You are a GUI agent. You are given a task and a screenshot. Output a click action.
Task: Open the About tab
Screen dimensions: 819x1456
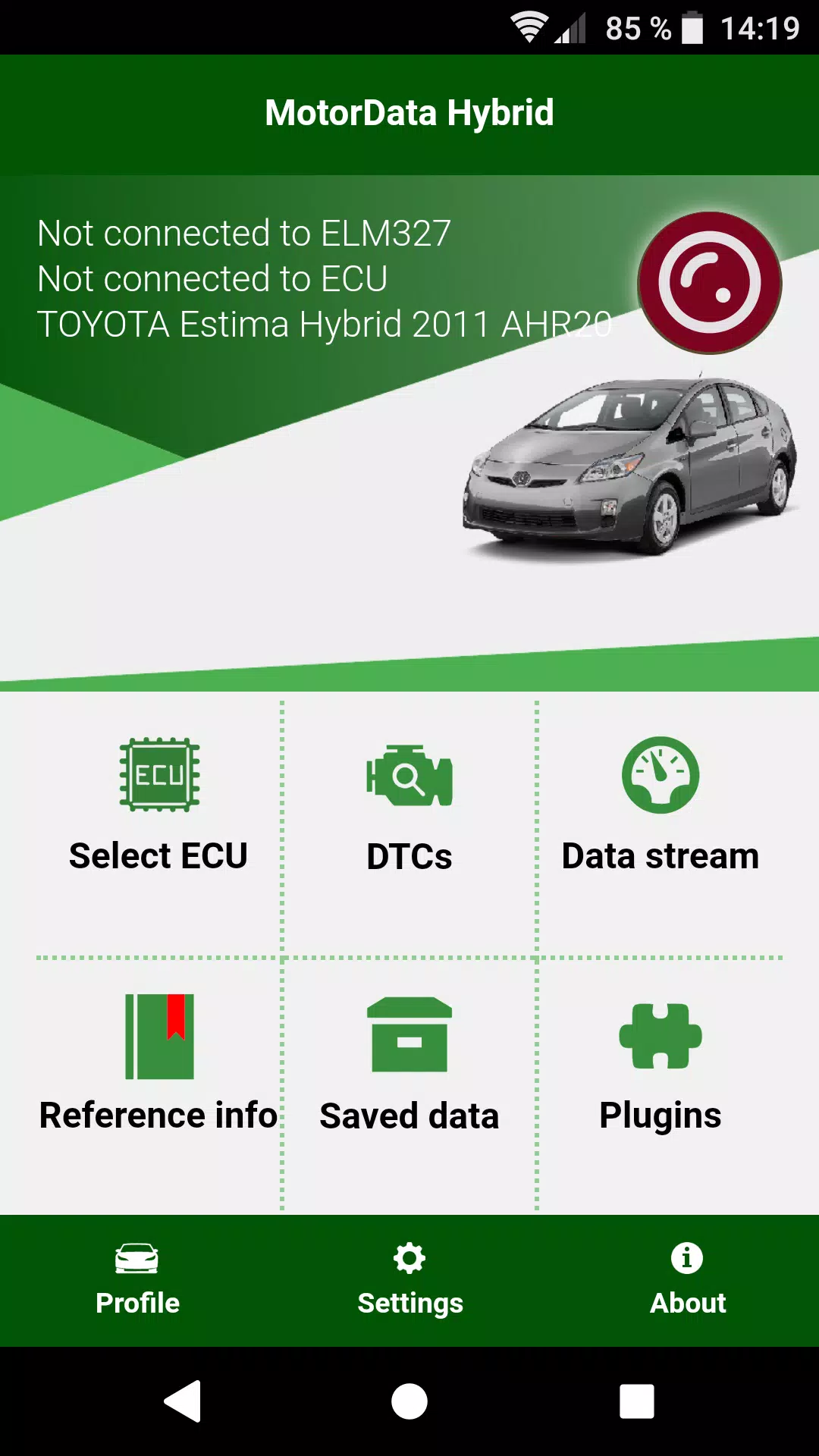687,1280
